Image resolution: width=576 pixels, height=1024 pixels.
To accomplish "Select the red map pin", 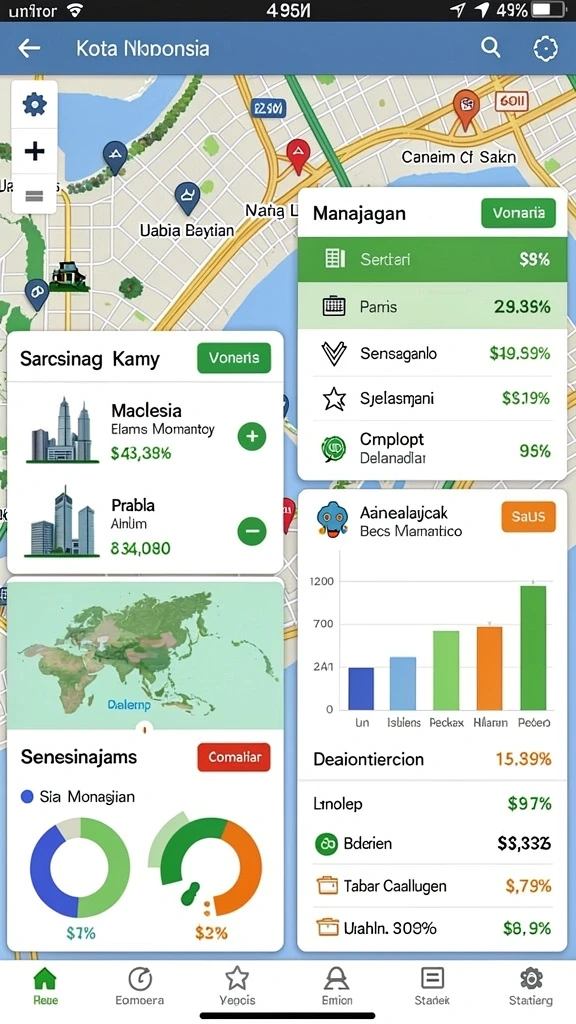I will point(298,157).
